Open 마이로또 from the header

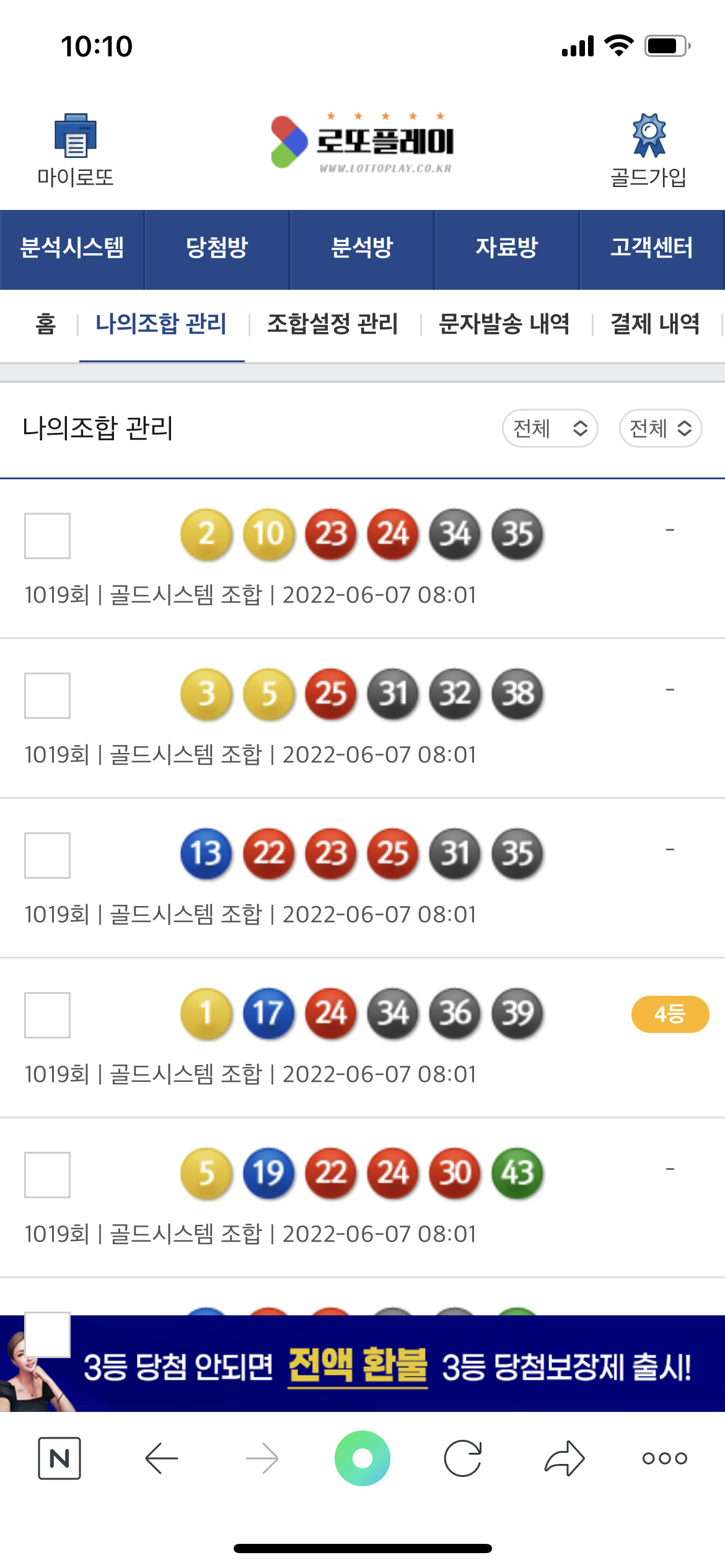click(75, 150)
